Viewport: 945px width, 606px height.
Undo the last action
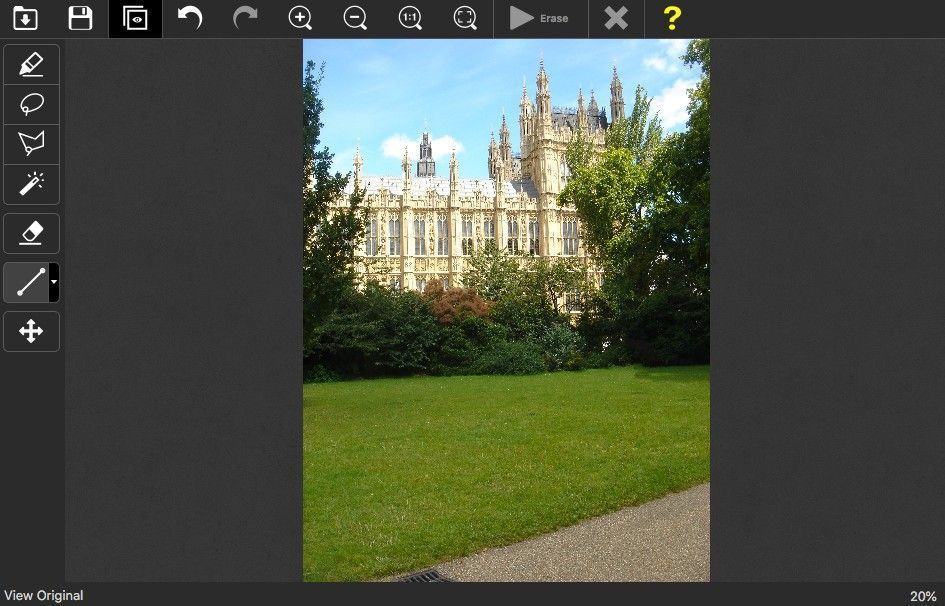[190, 18]
